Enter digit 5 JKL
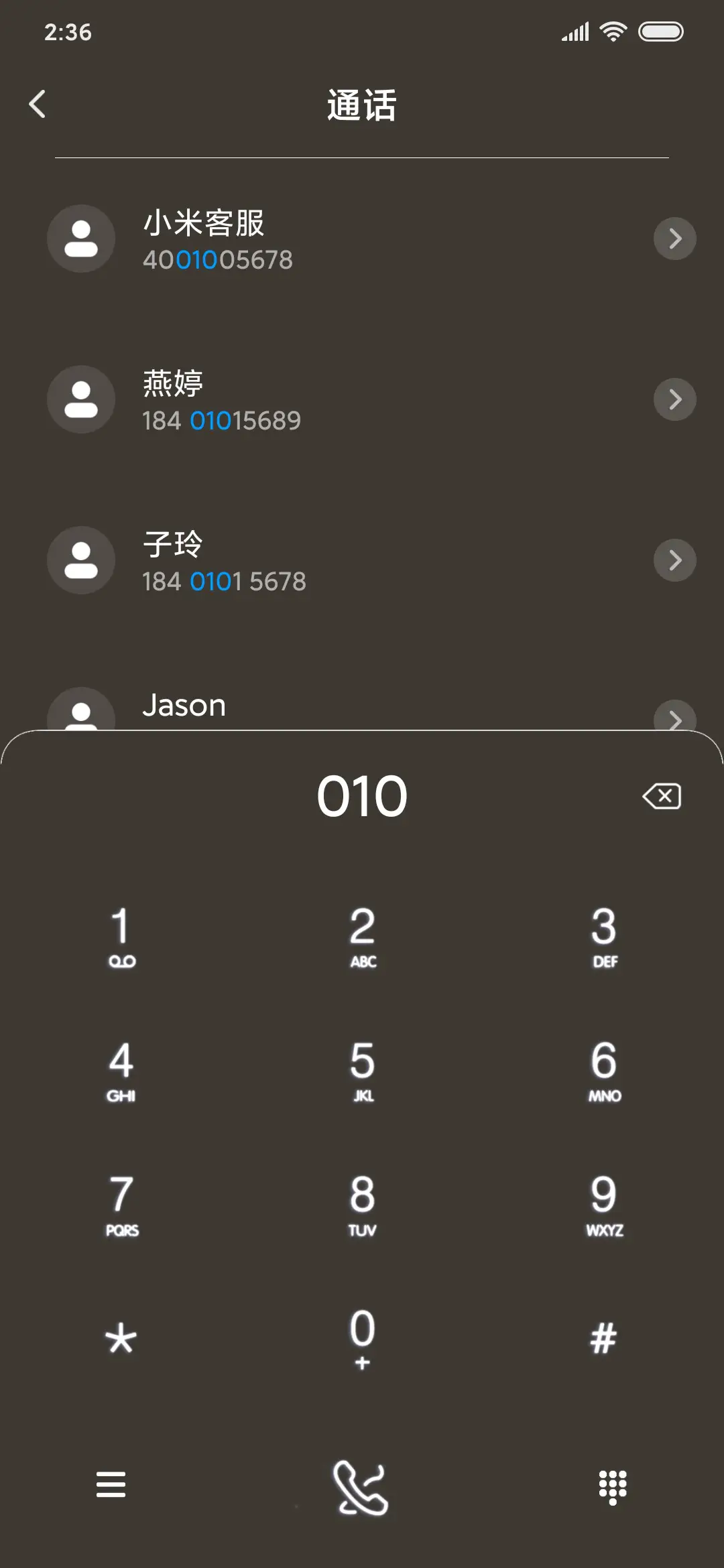The height and width of the screenshot is (1568, 724). pyautogui.click(x=362, y=1070)
